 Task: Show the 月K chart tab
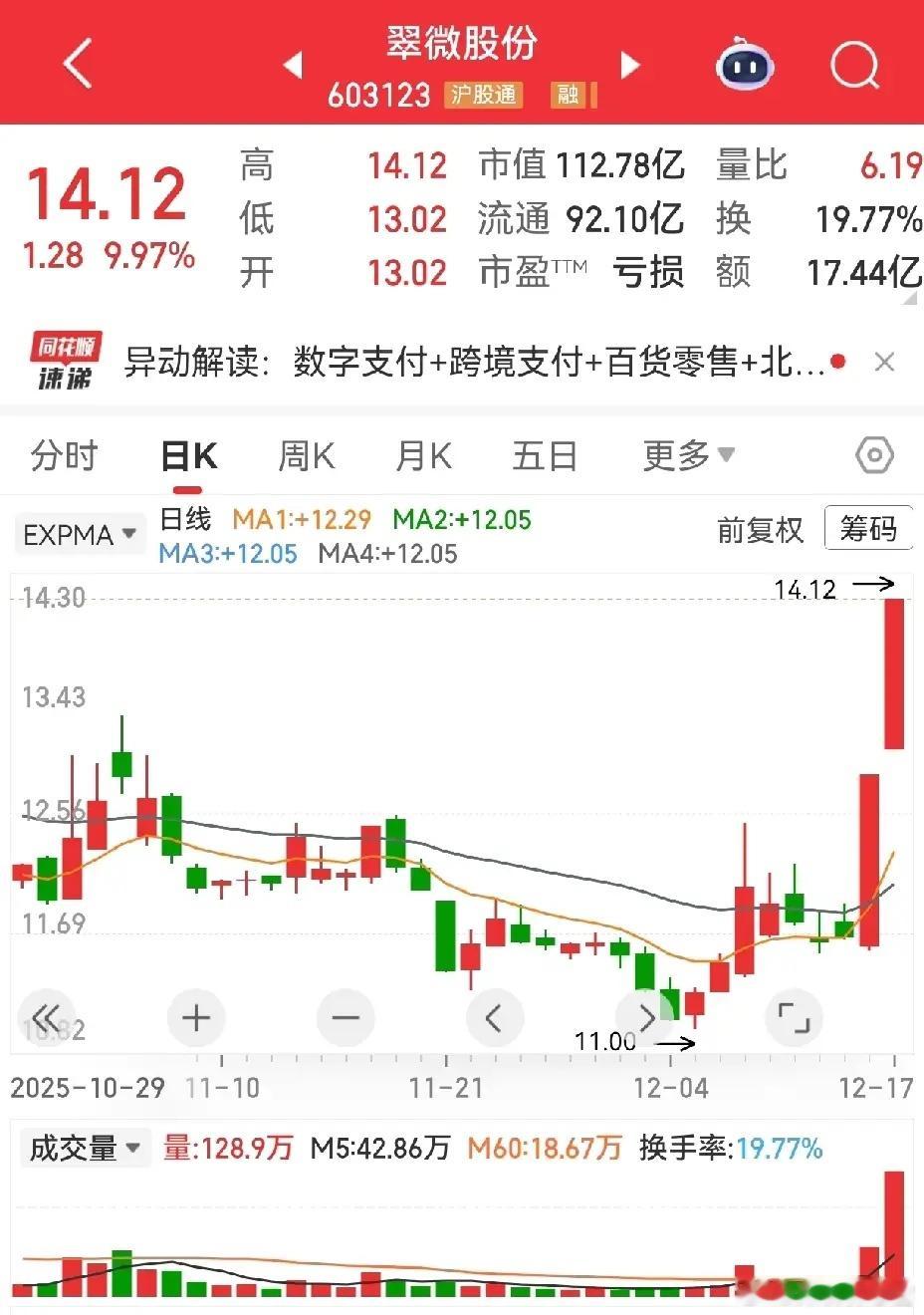click(x=423, y=455)
